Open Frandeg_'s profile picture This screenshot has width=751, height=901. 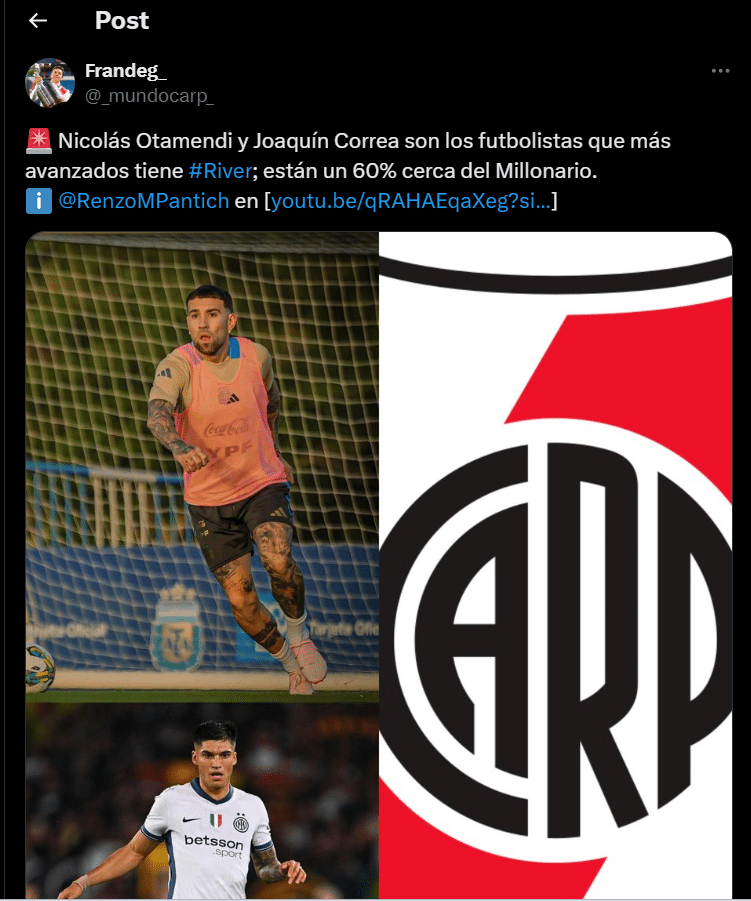click(x=50, y=83)
